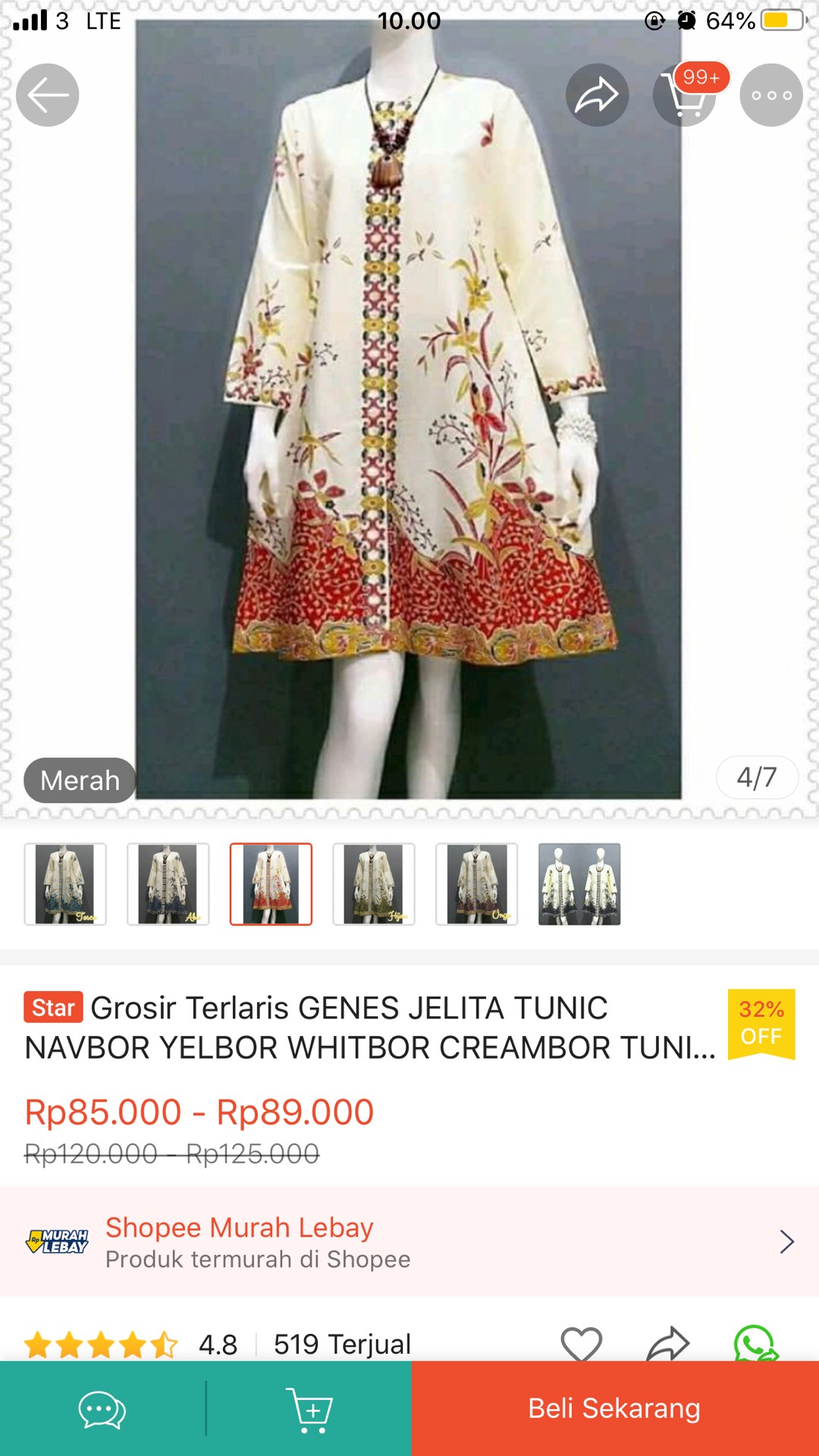Tap the Murah Lebay badge icon

point(58,1242)
